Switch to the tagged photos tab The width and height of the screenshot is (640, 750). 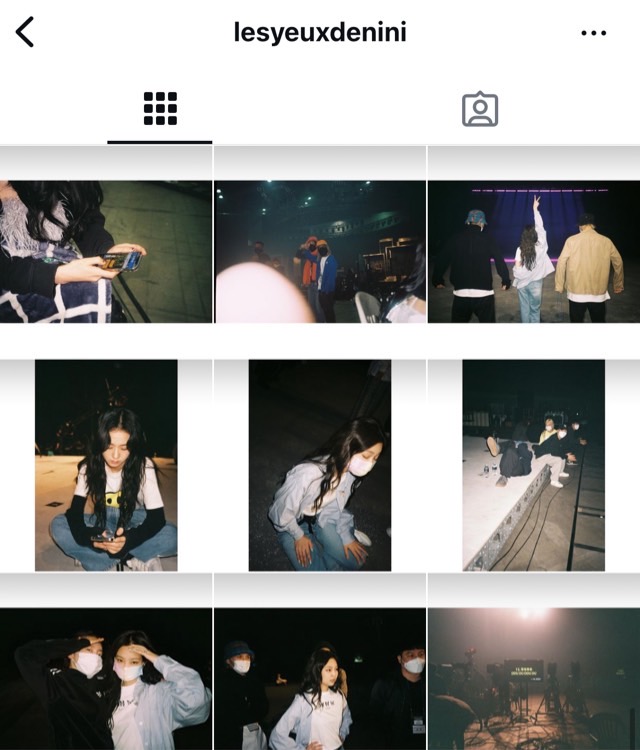(x=480, y=109)
